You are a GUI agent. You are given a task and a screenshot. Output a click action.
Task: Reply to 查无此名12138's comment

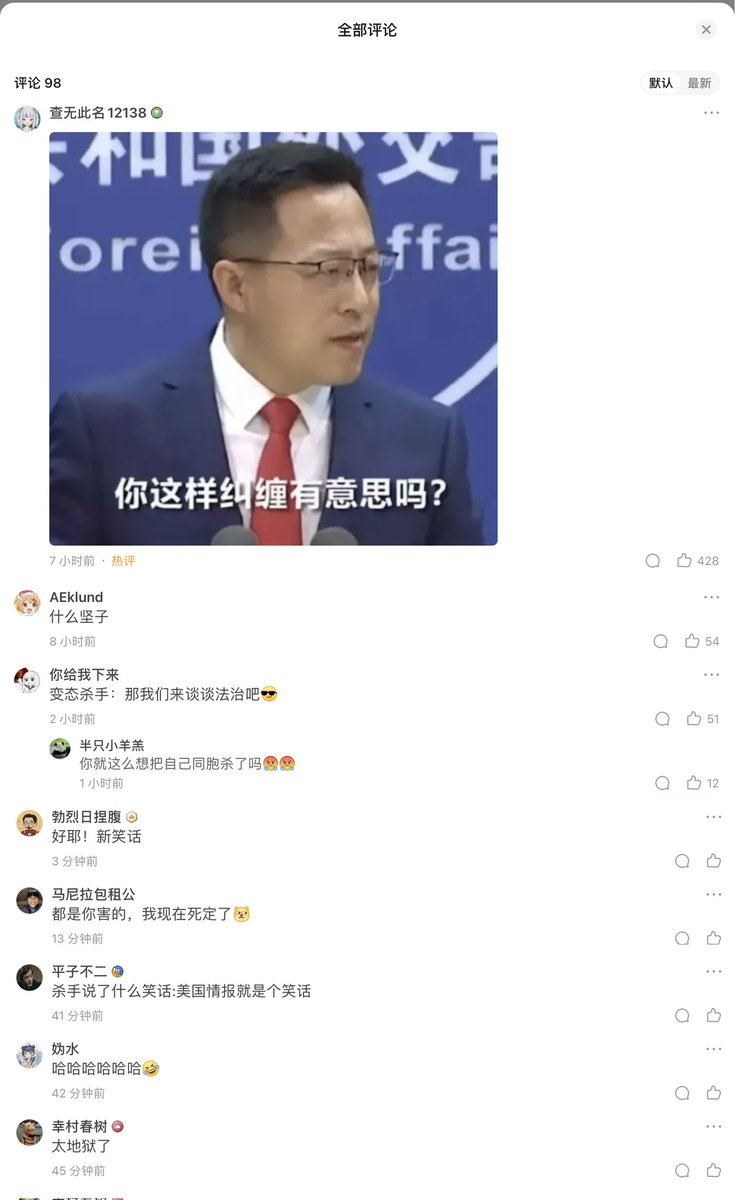click(653, 561)
